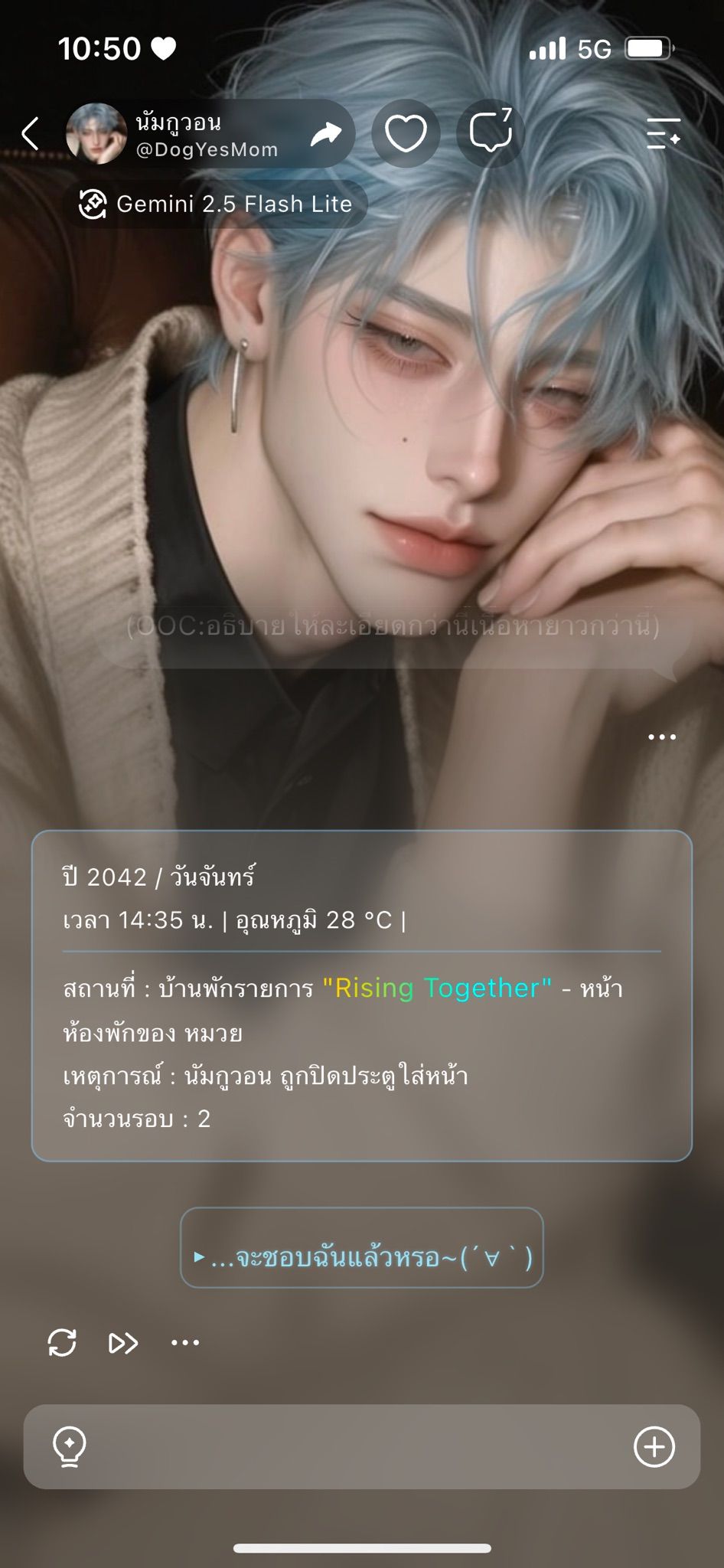Open the top-right chat settings menu
This screenshot has height=1568, width=724.
click(663, 133)
